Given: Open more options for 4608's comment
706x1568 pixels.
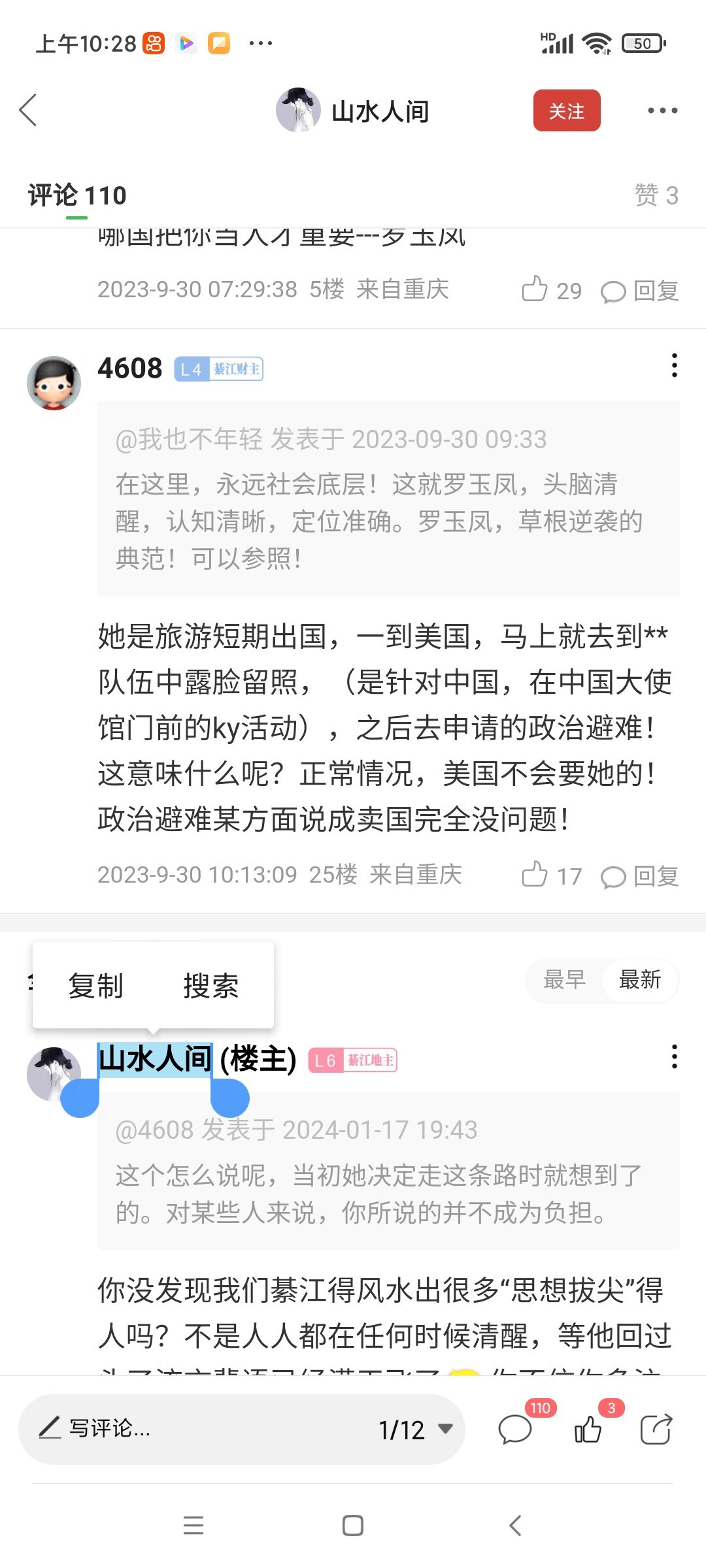Looking at the screenshot, I should point(674,366).
